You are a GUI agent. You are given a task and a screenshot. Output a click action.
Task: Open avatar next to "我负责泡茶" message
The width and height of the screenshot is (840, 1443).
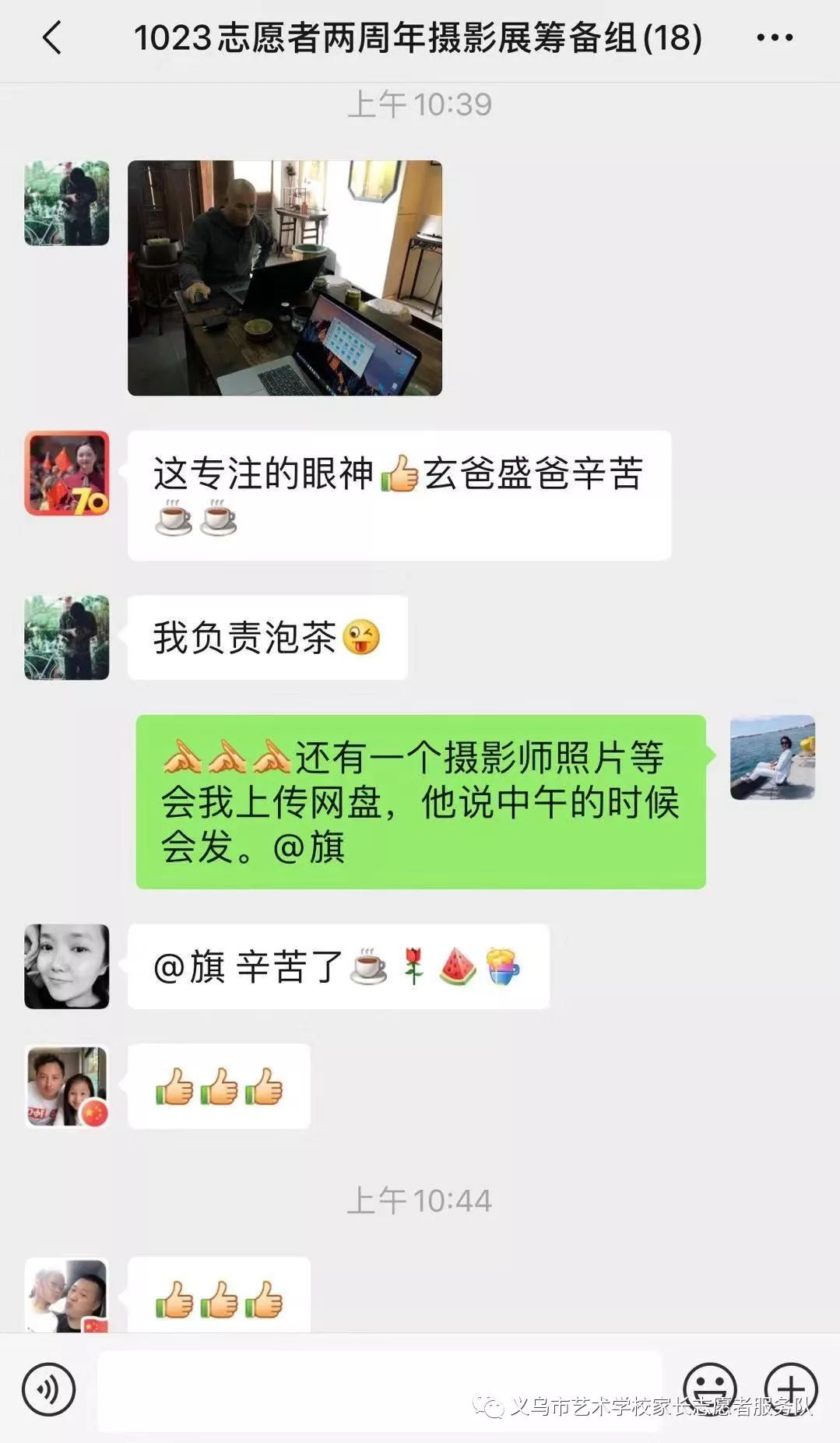coord(67,638)
